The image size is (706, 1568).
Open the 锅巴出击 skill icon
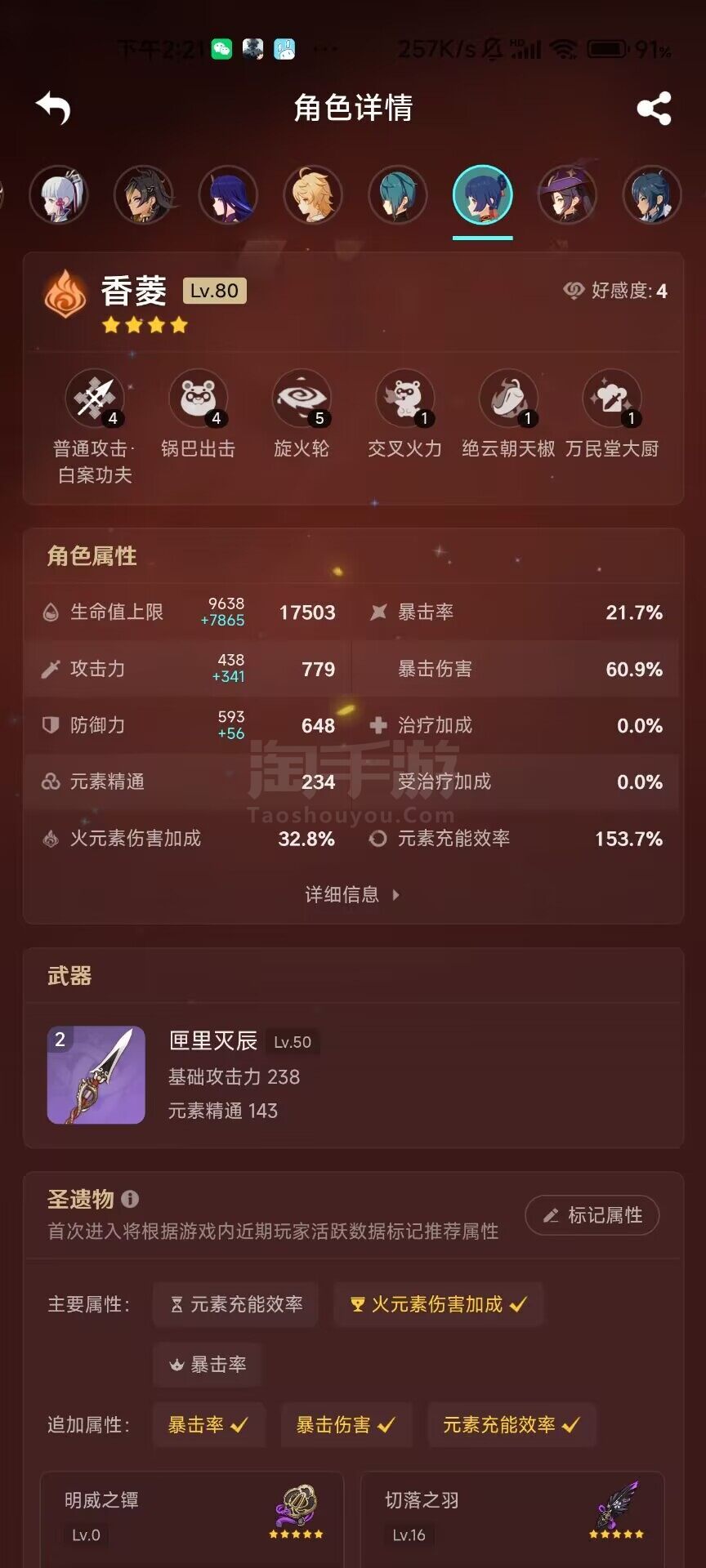point(198,399)
